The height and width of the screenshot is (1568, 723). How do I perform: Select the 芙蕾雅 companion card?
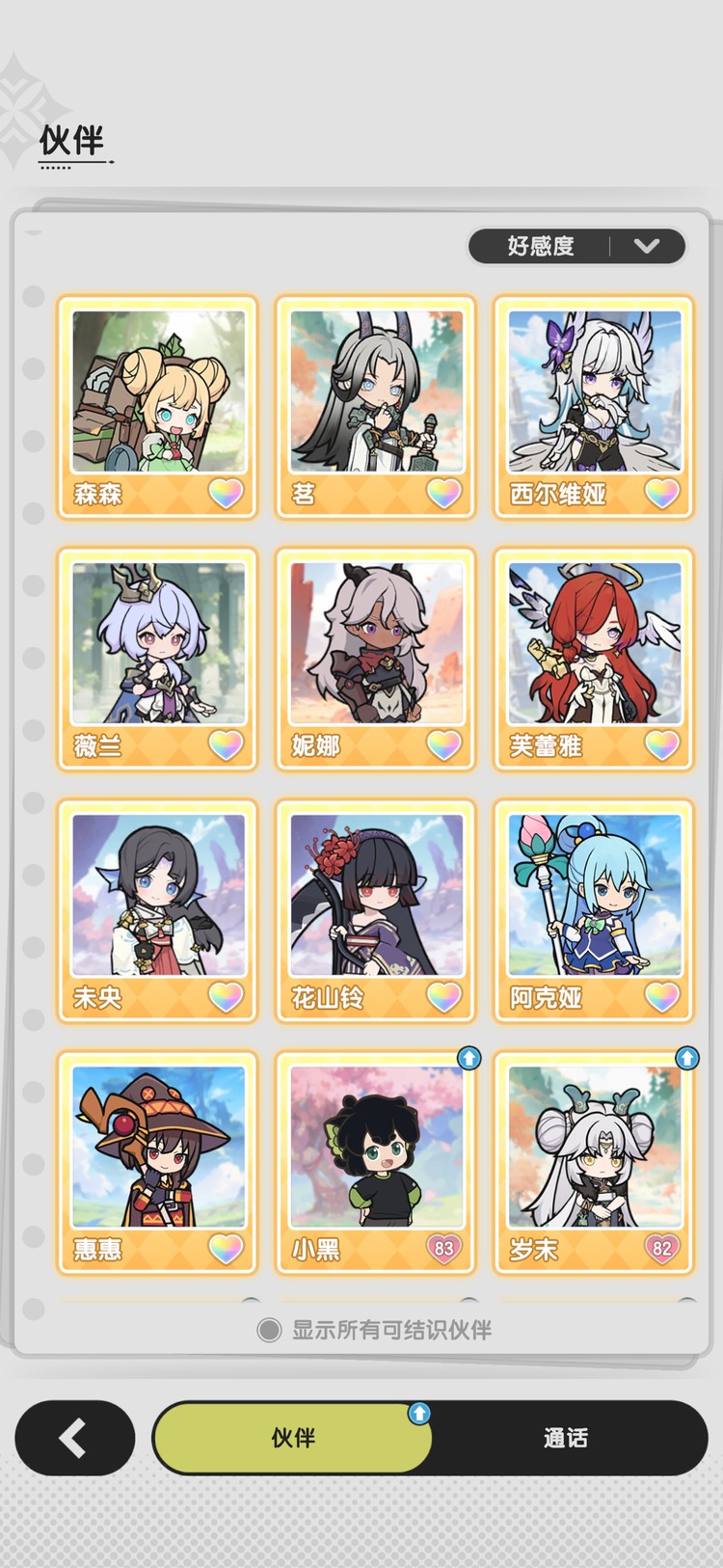(594, 660)
